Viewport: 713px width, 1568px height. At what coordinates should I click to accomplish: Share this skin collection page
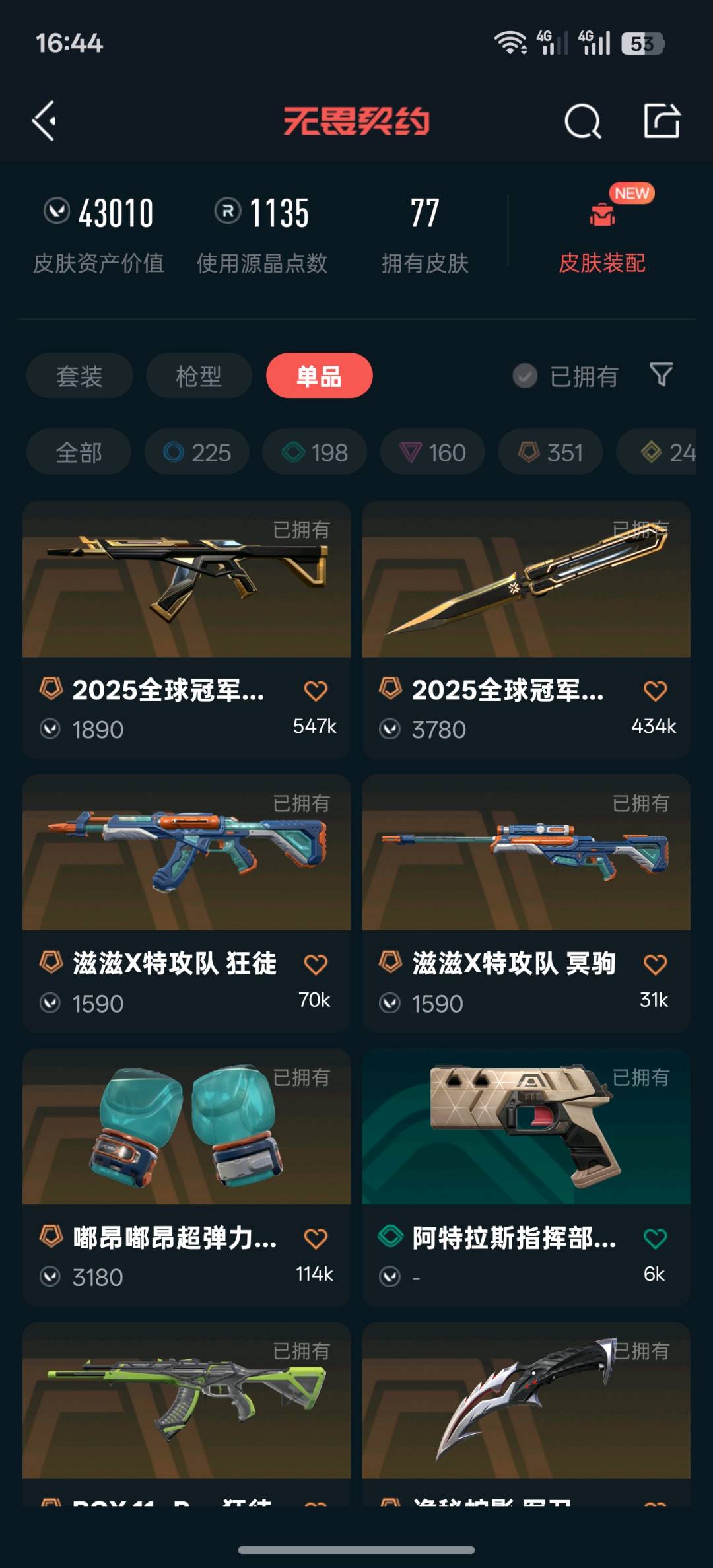[662, 121]
